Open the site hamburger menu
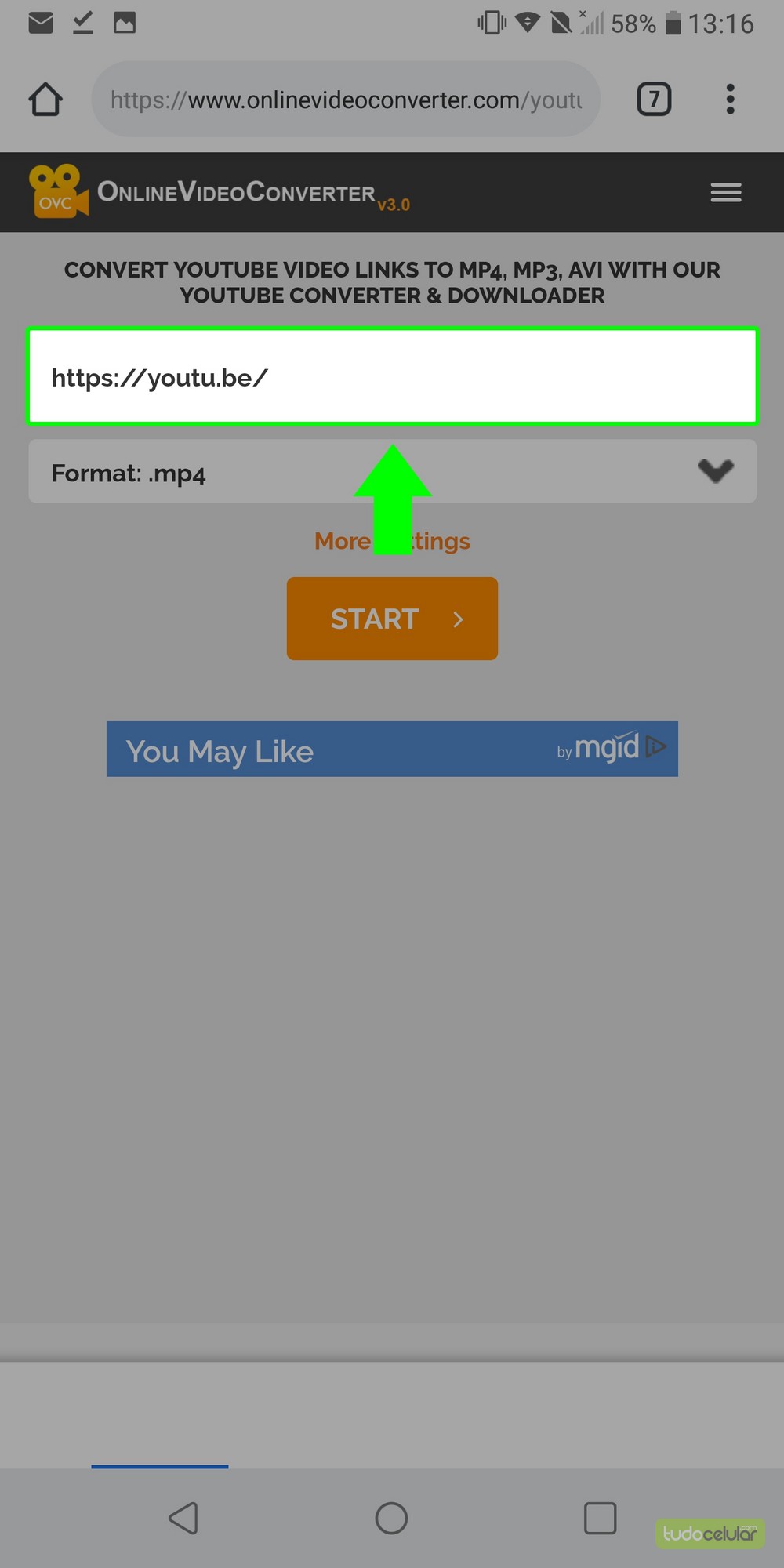The width and height of the screenshot is (784, 1568). 725,192
